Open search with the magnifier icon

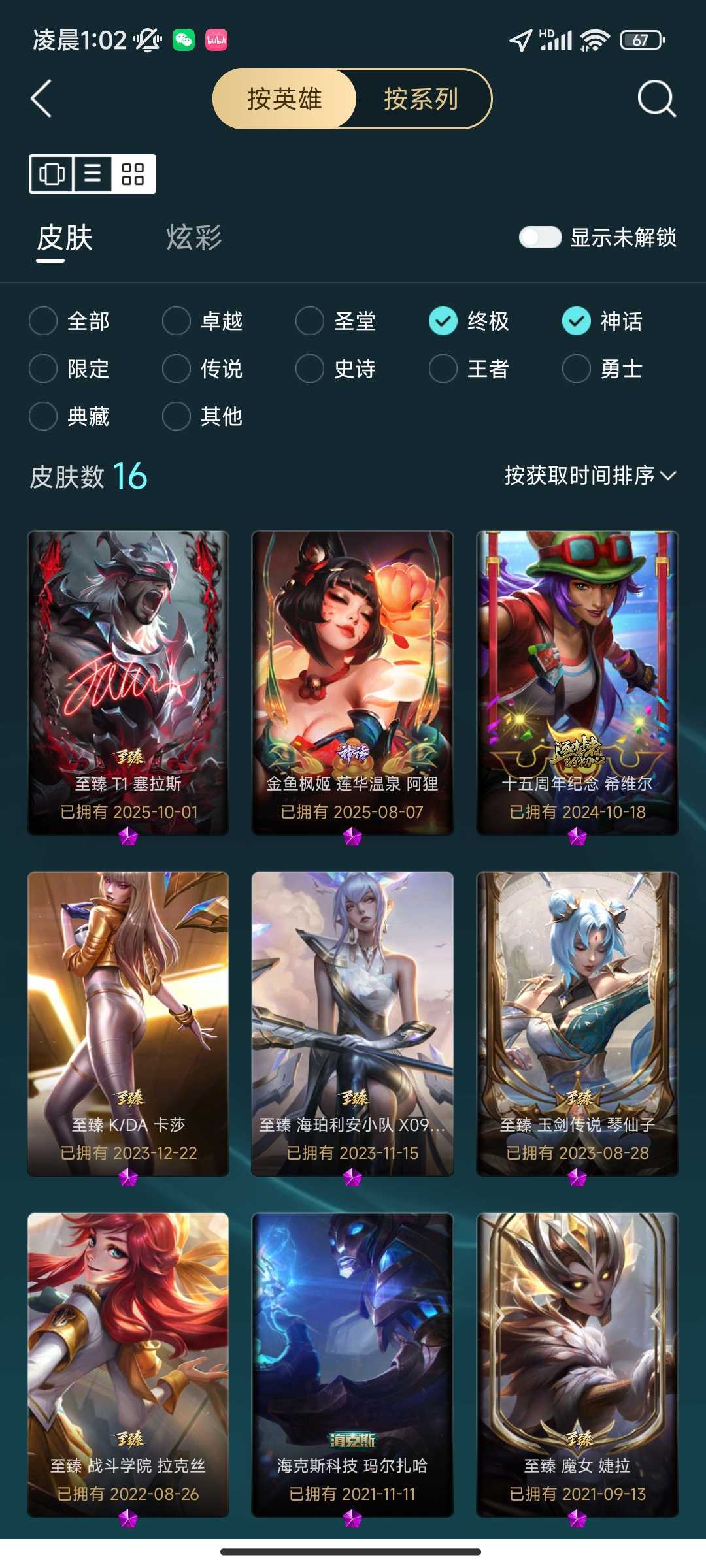tap(656, 99)
